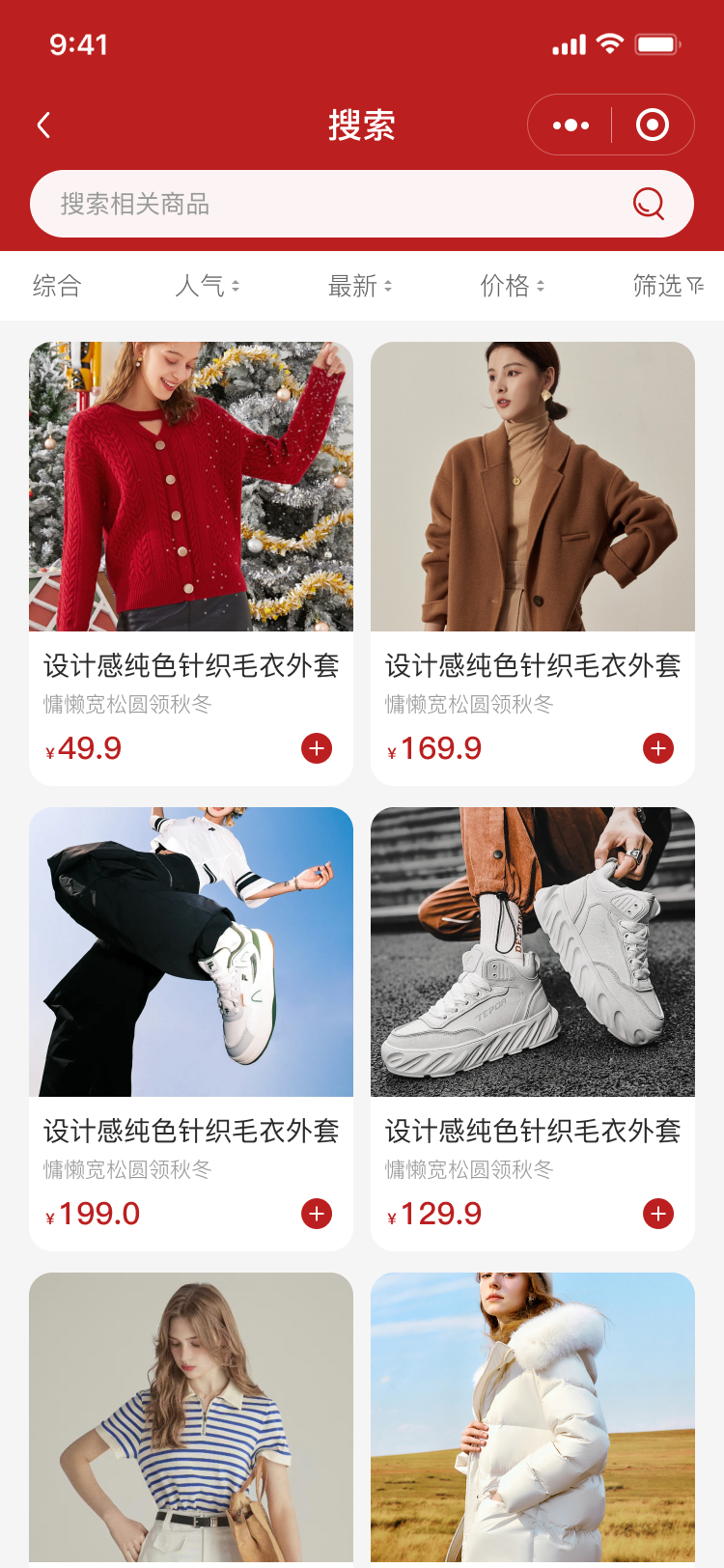Go back using the top-left arrow

pos(43,125)
